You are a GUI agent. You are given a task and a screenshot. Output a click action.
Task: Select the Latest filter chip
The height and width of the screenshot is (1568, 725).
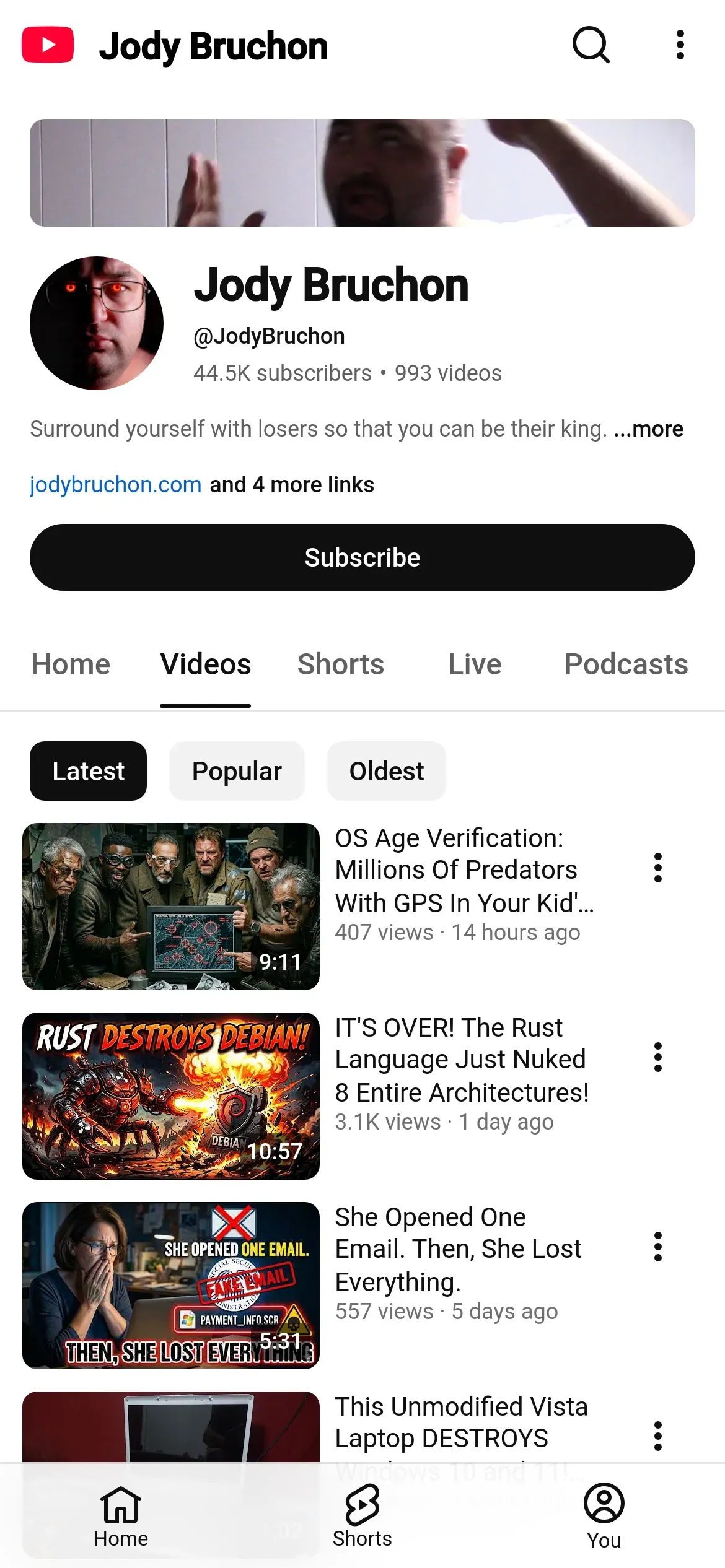[x=89, y=771]
